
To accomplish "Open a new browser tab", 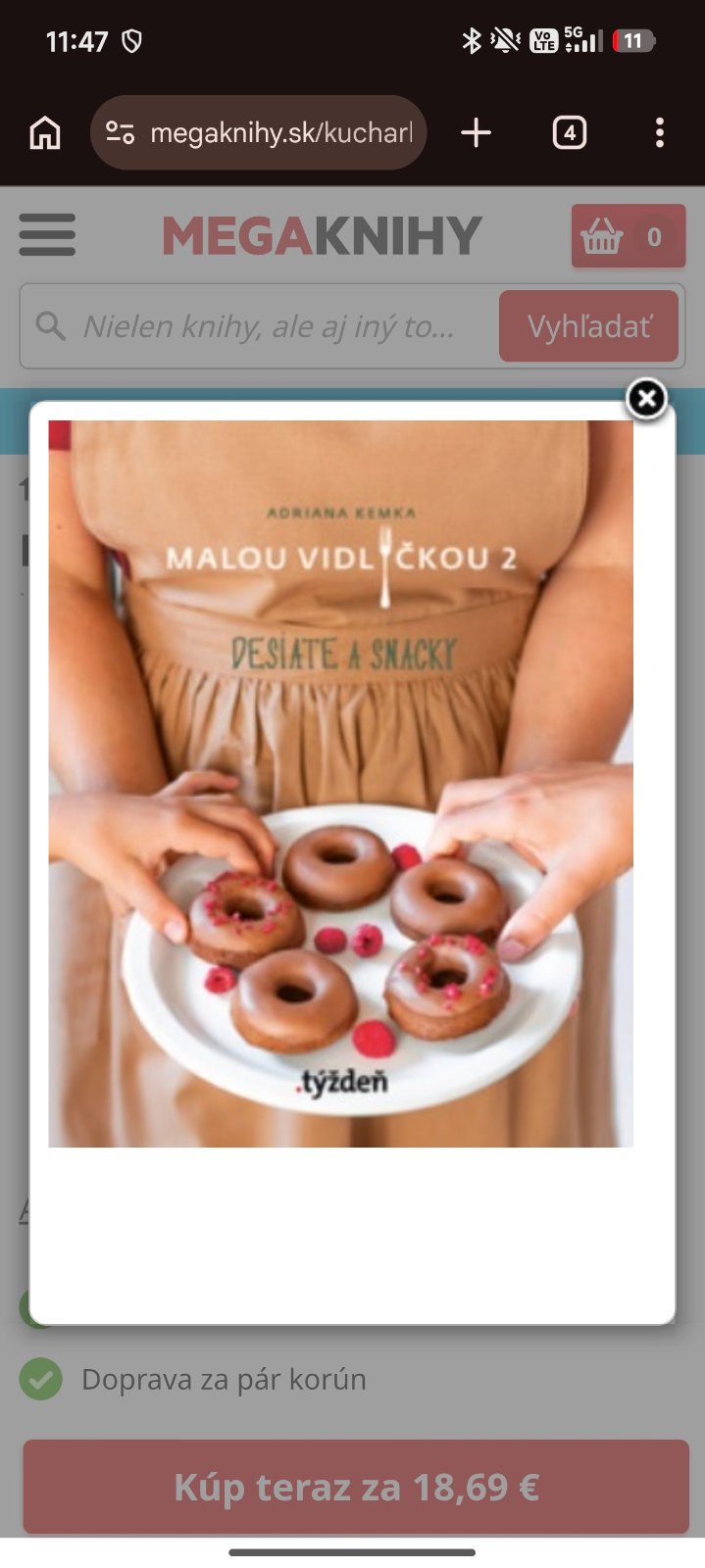I will (x=476, y=132).
